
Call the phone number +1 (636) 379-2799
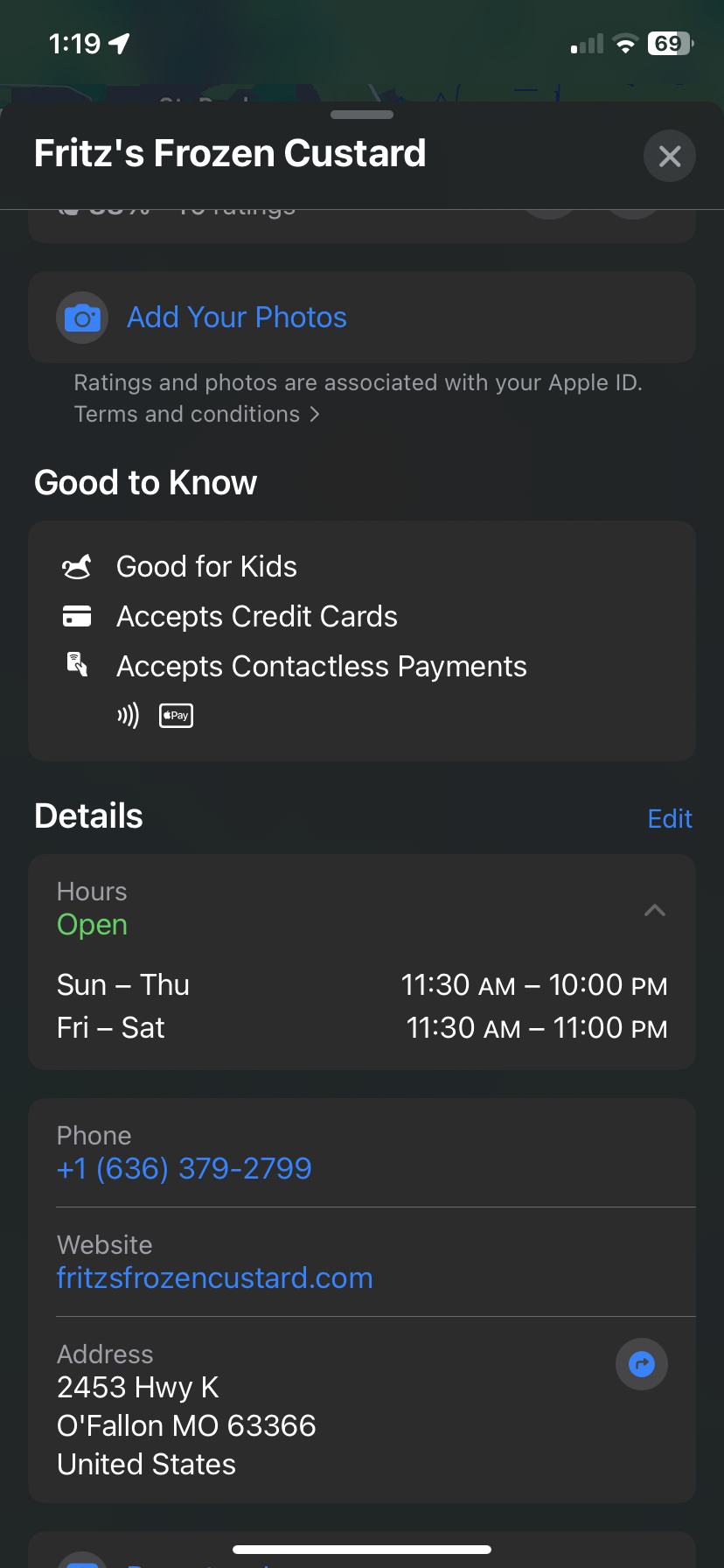click(184, 1169)
